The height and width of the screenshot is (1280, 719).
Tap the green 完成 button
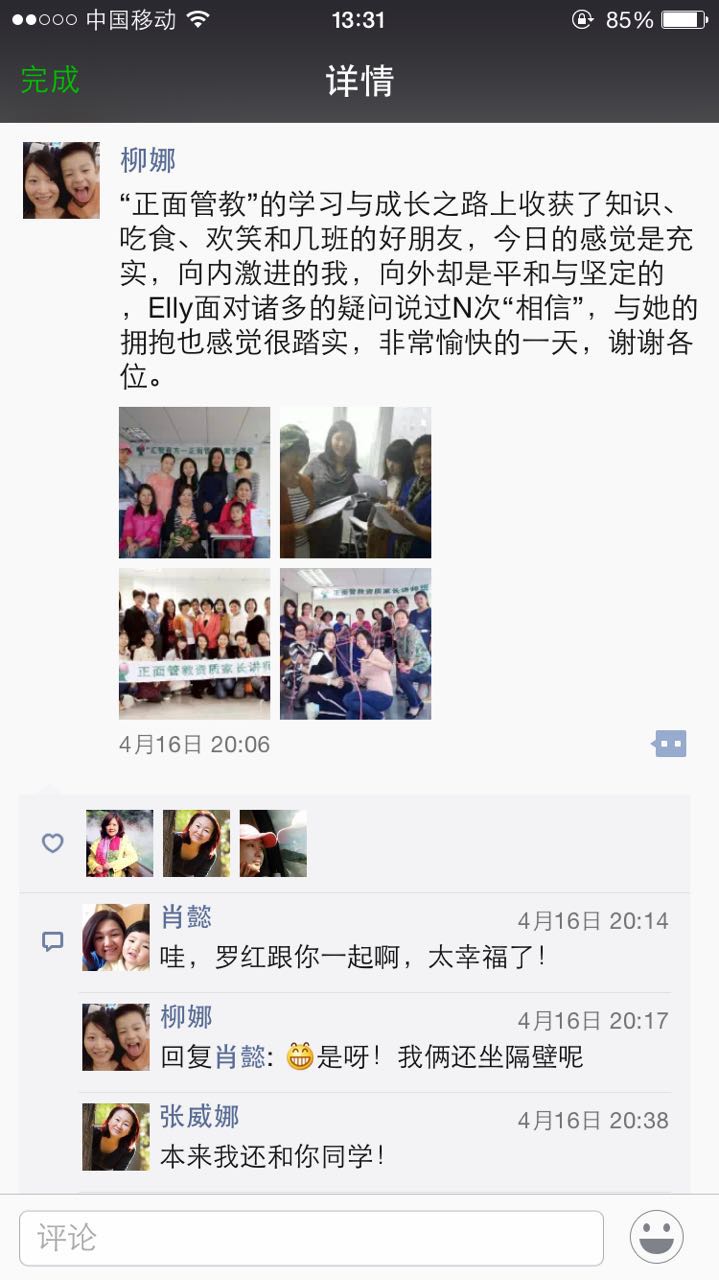[50, 80]
